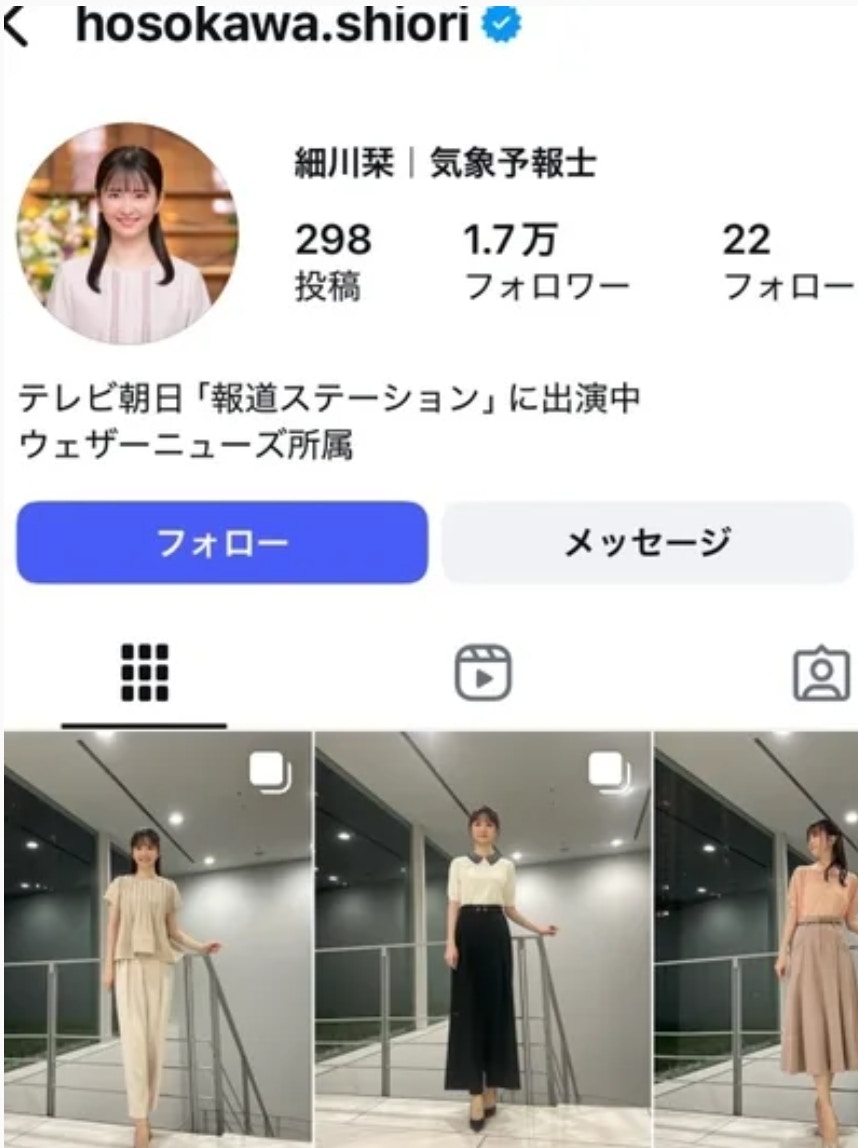Open the post with black skirt outfit
Image resolution: width=858 pixels, height=1148 pixels.
click(483, 940)
